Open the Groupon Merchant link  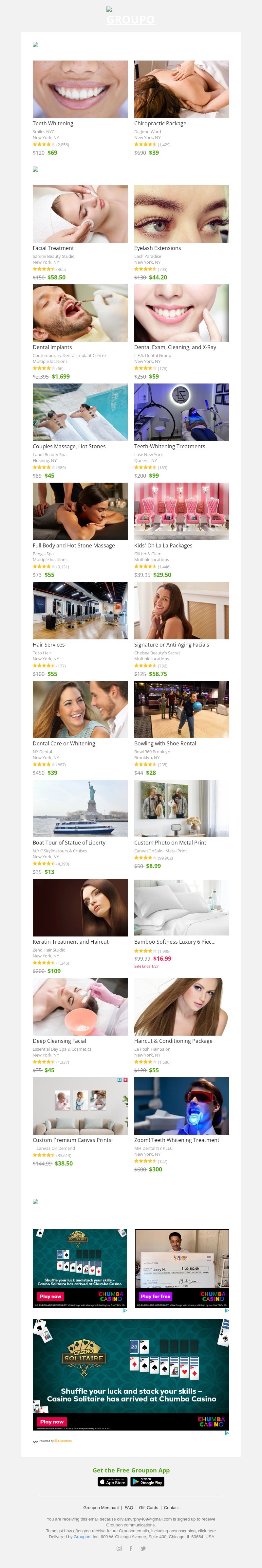(x=101, y=1508)
